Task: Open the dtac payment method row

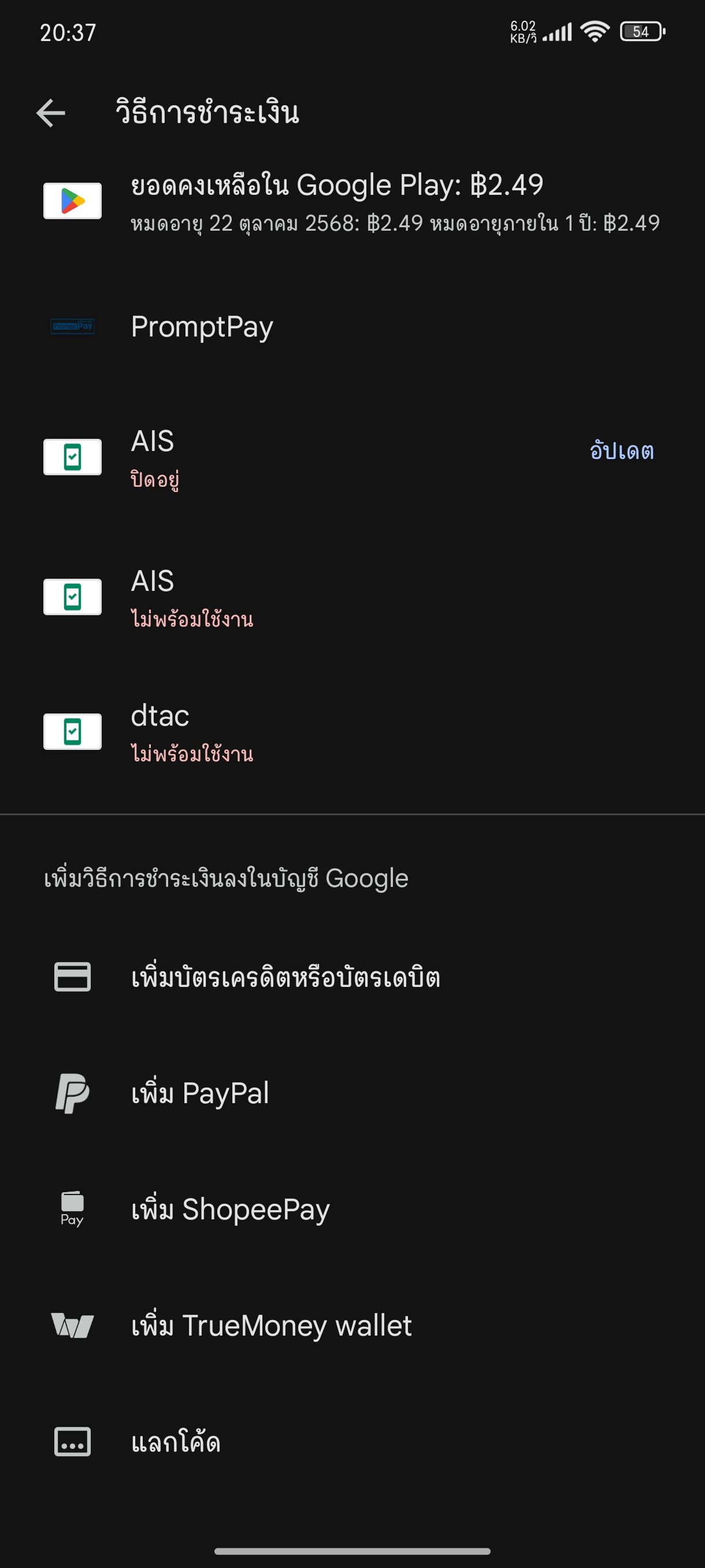Action: (x=352, y=731)
